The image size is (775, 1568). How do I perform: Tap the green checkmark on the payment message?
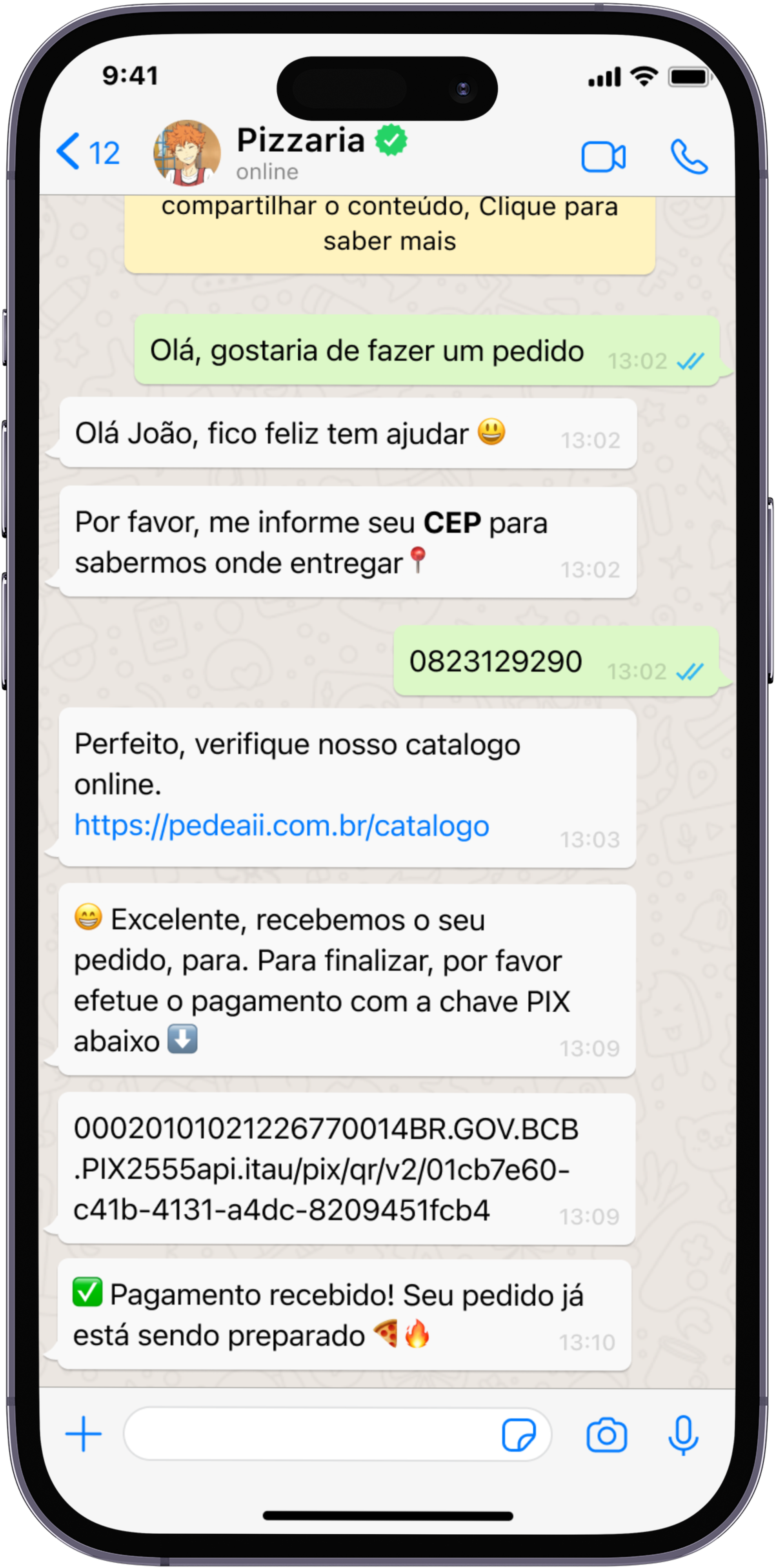[x=86, y=1295]
